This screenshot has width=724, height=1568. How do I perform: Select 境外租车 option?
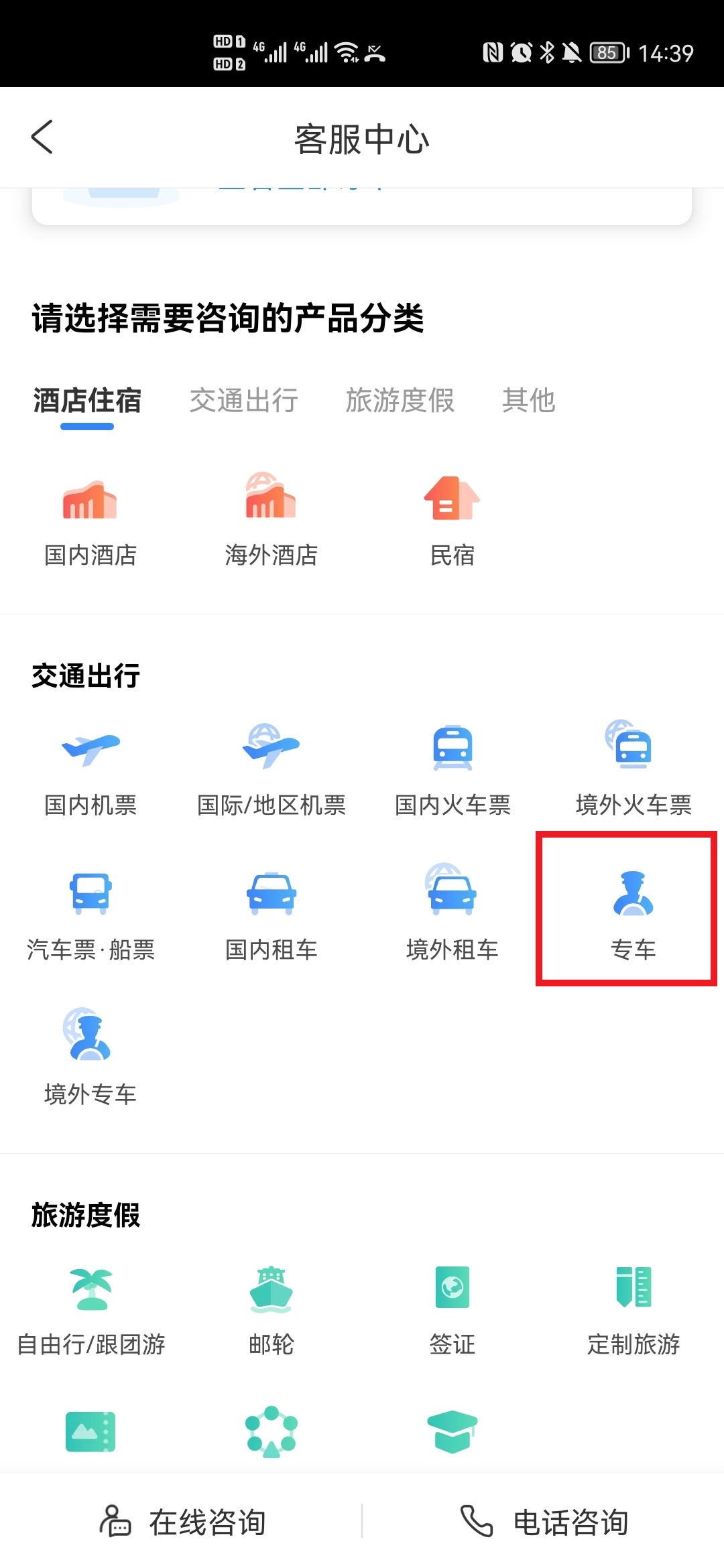pos(452,915)
